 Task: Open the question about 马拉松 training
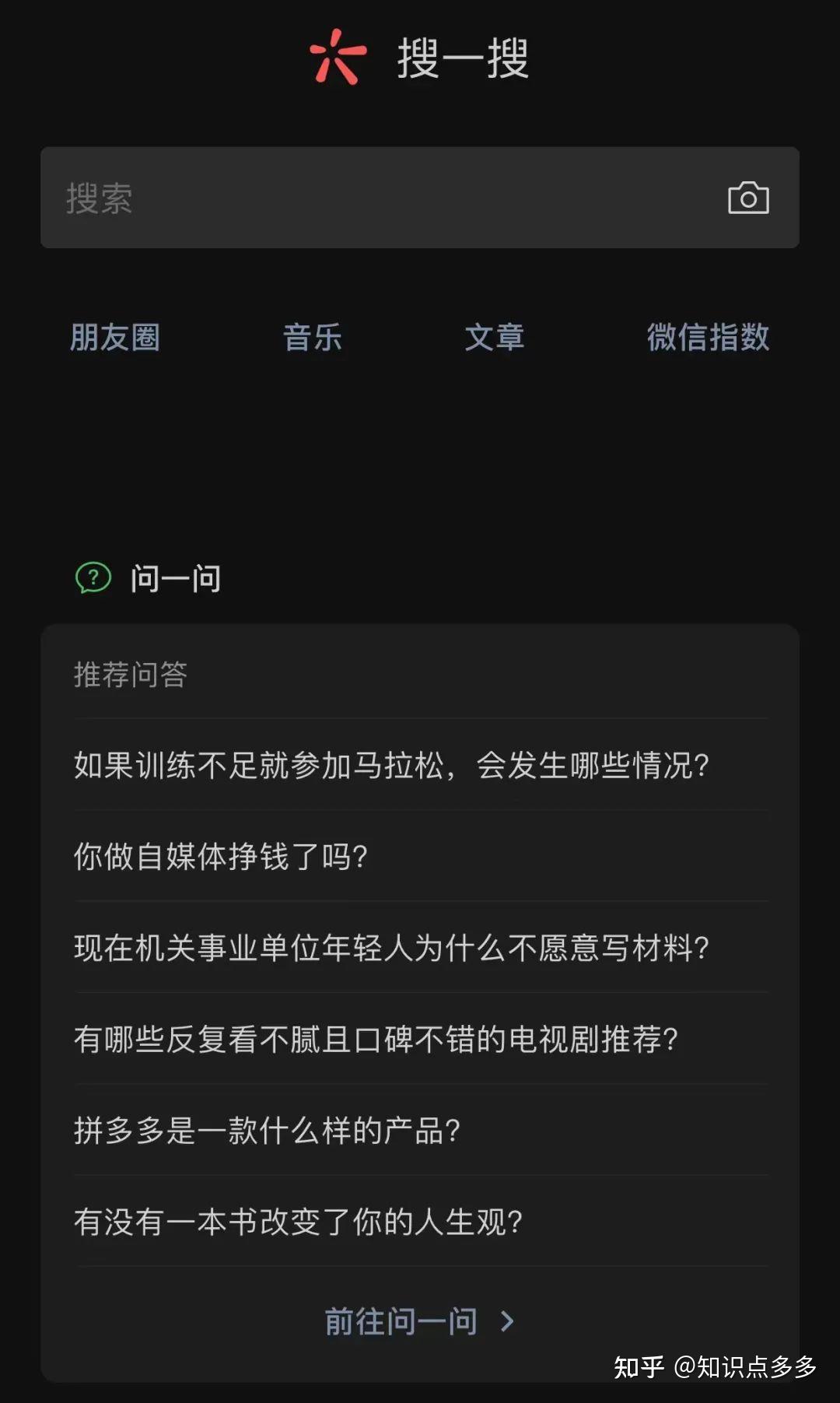coord(420,765)
